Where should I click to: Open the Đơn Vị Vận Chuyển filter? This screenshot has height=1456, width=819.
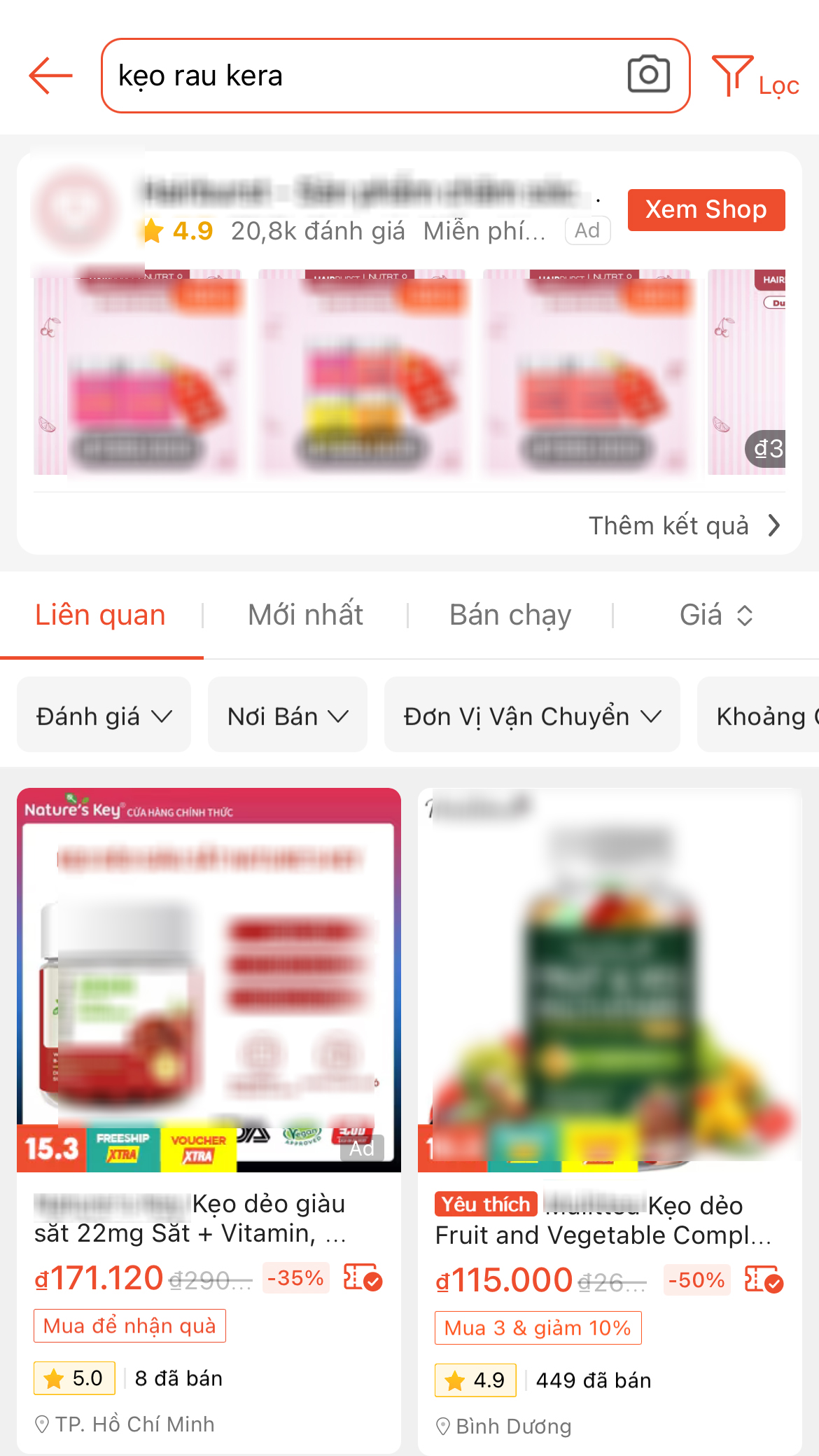tap(532, 716)
